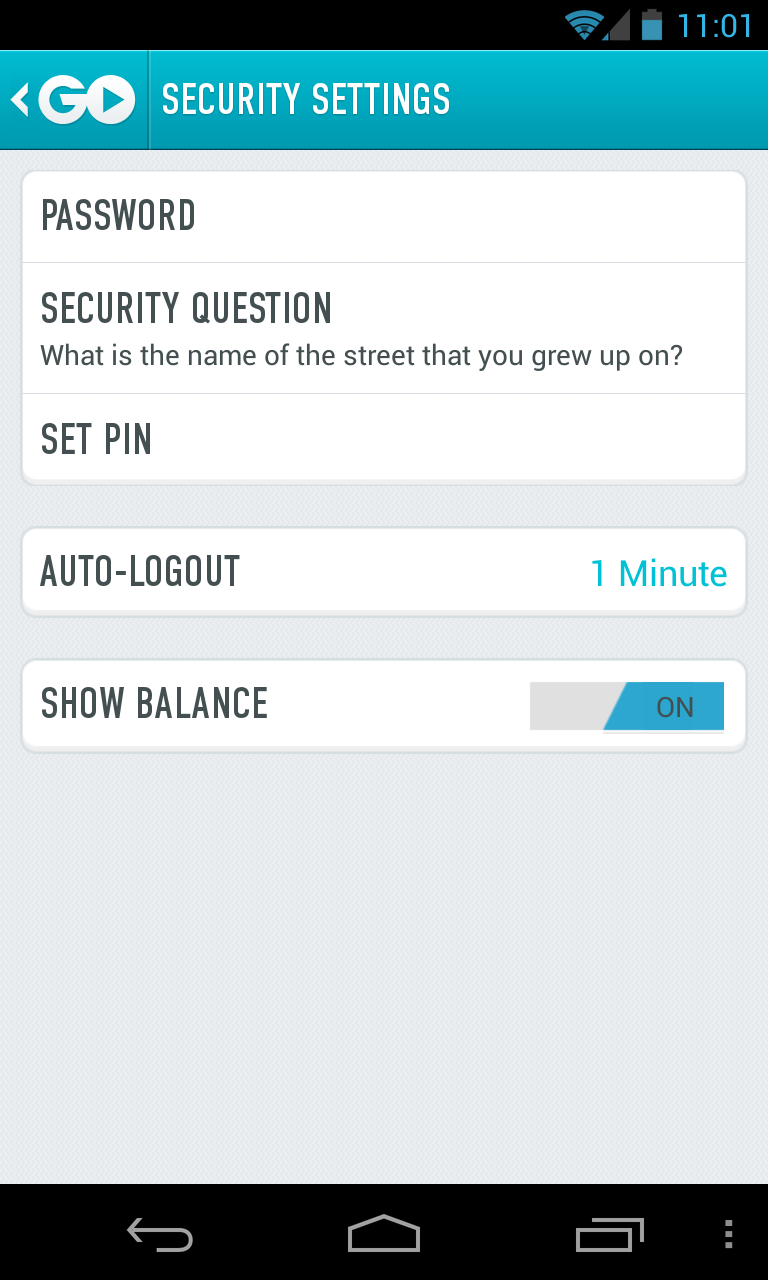
Task: Open the Recent Apps icon
Action: point(608,1236)
